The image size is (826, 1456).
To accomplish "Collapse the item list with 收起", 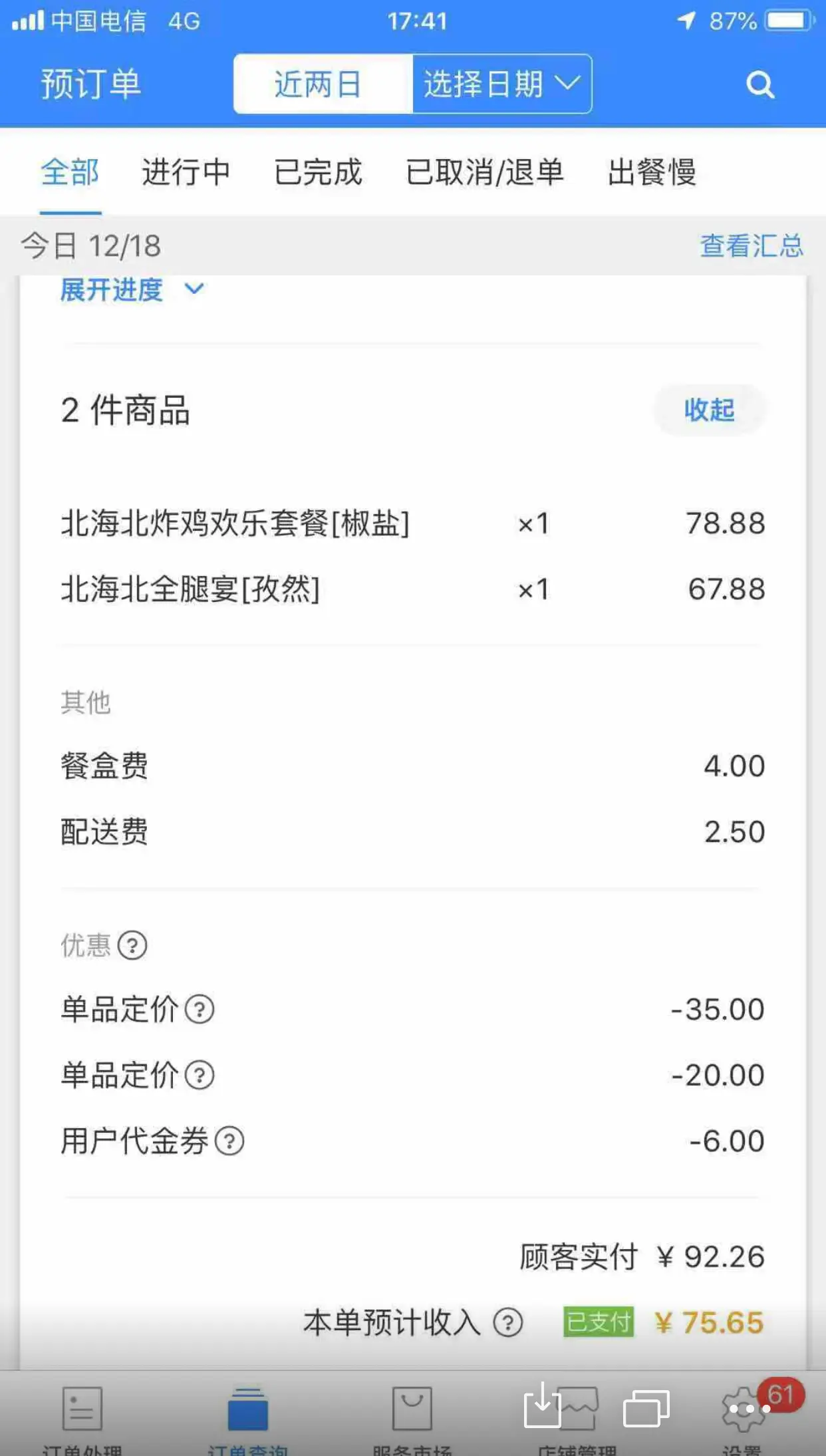I will pyautogui.click(x=709, y=410).
